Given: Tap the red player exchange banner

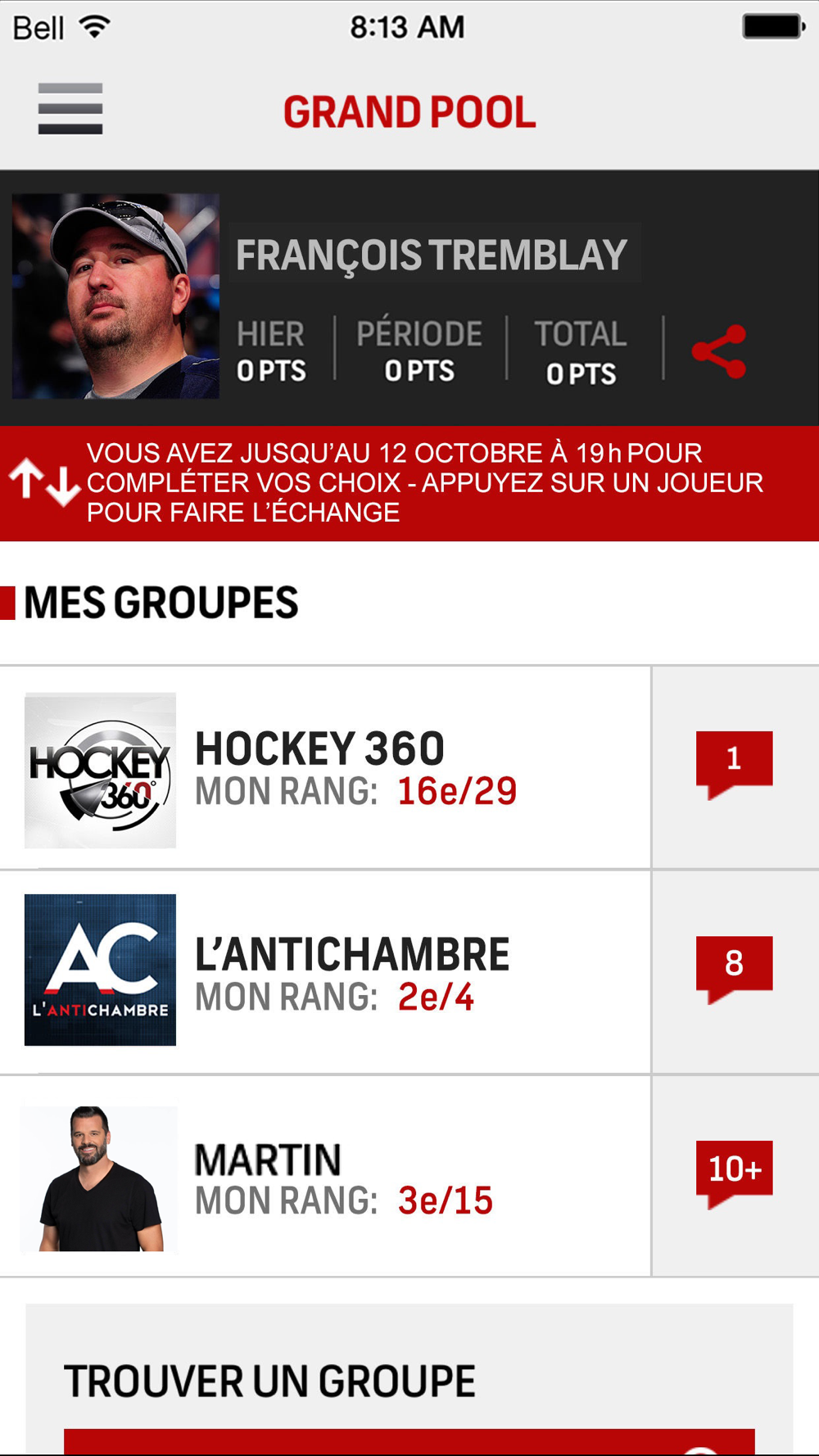Looking at the screenshot, I should click(x=409, y=483).
